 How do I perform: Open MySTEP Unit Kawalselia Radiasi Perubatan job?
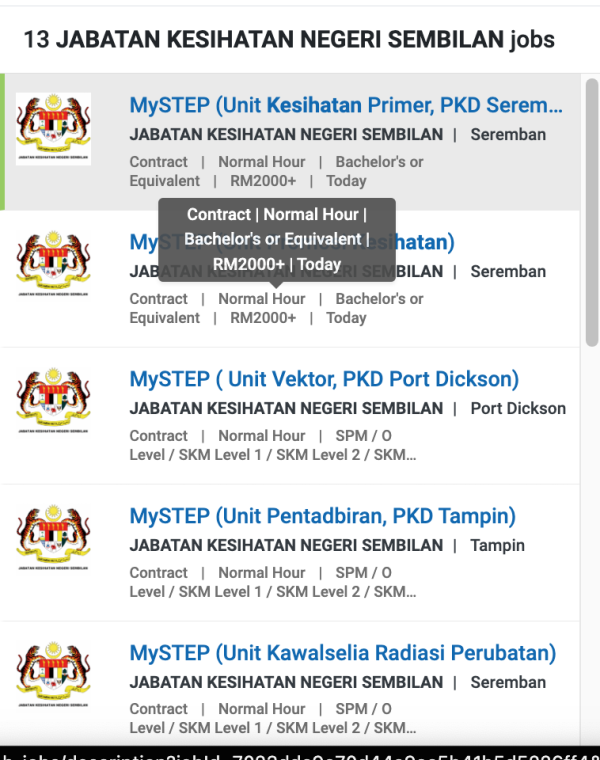(342, 654)
